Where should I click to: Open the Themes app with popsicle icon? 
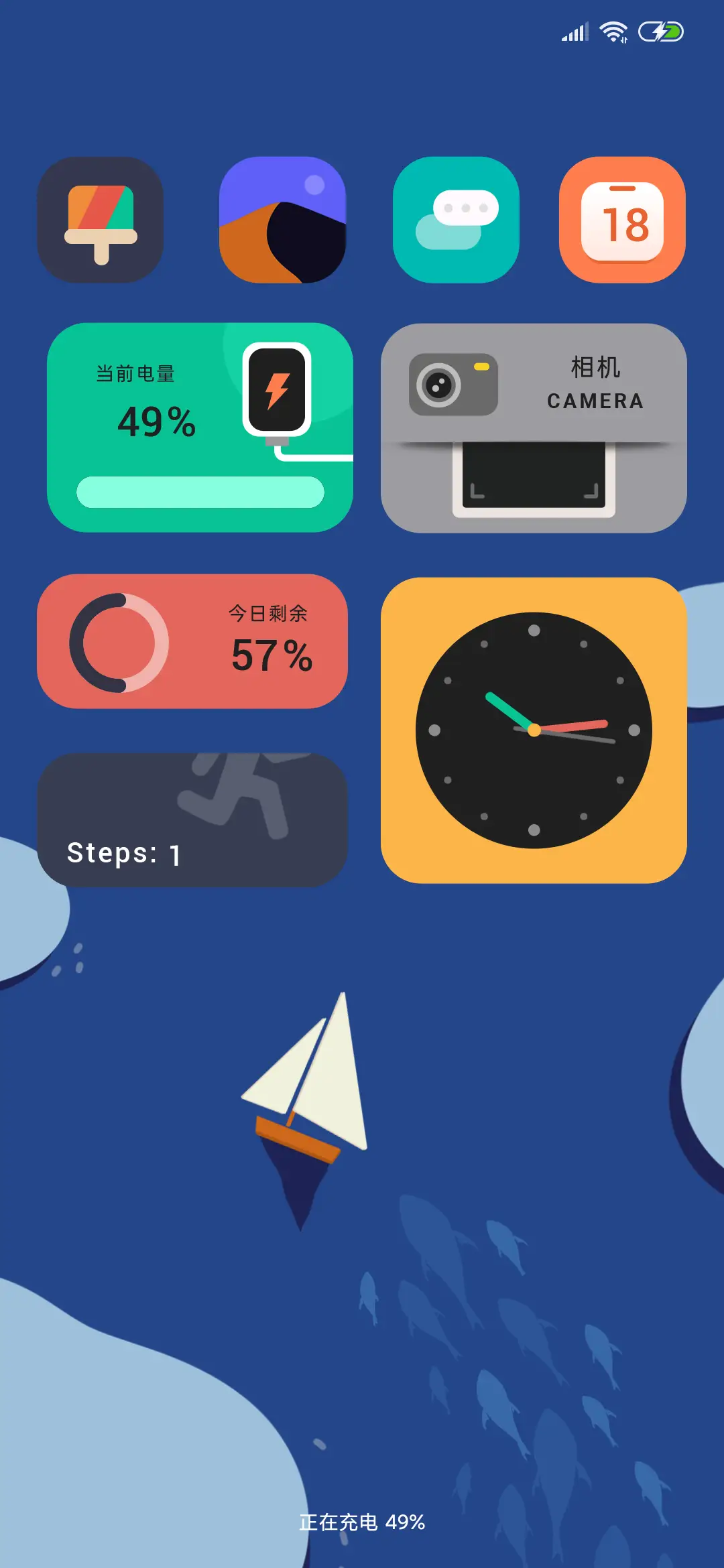[x=101, y=221]
